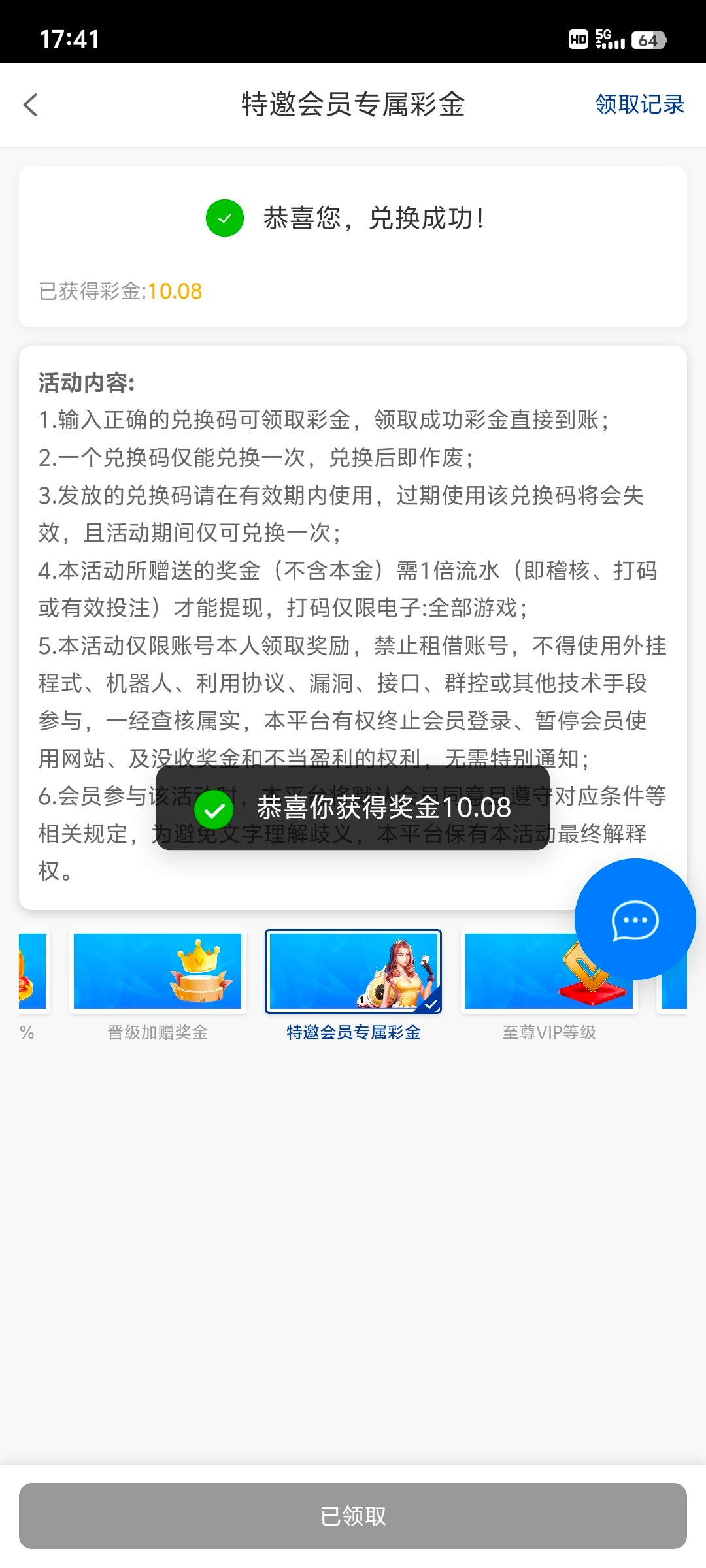706x1568 pixels.
Task: Open 领取记录 claim history
Action: pyautogui.click(x=639, y=105)
